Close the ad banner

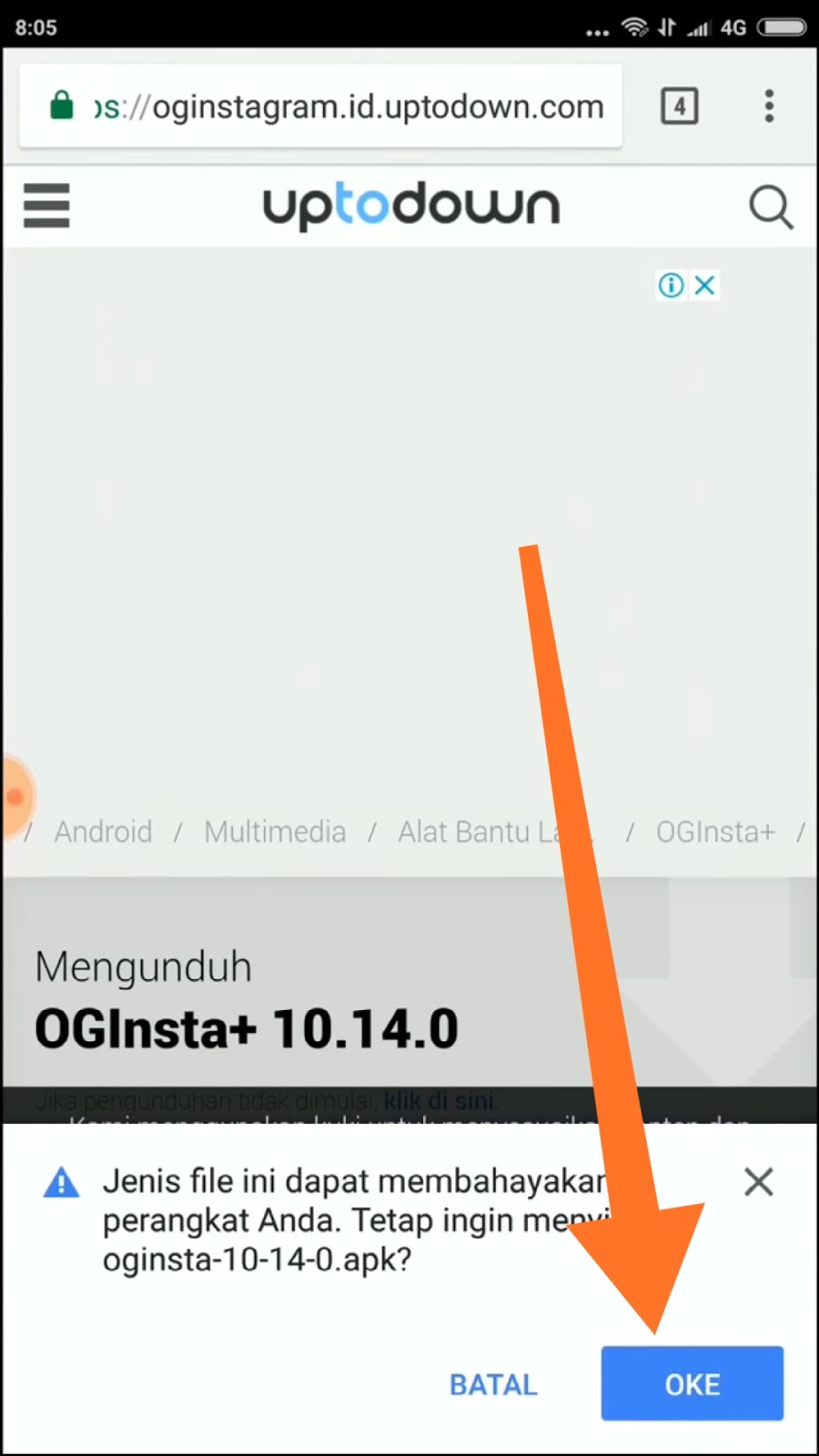click(704, 286)
